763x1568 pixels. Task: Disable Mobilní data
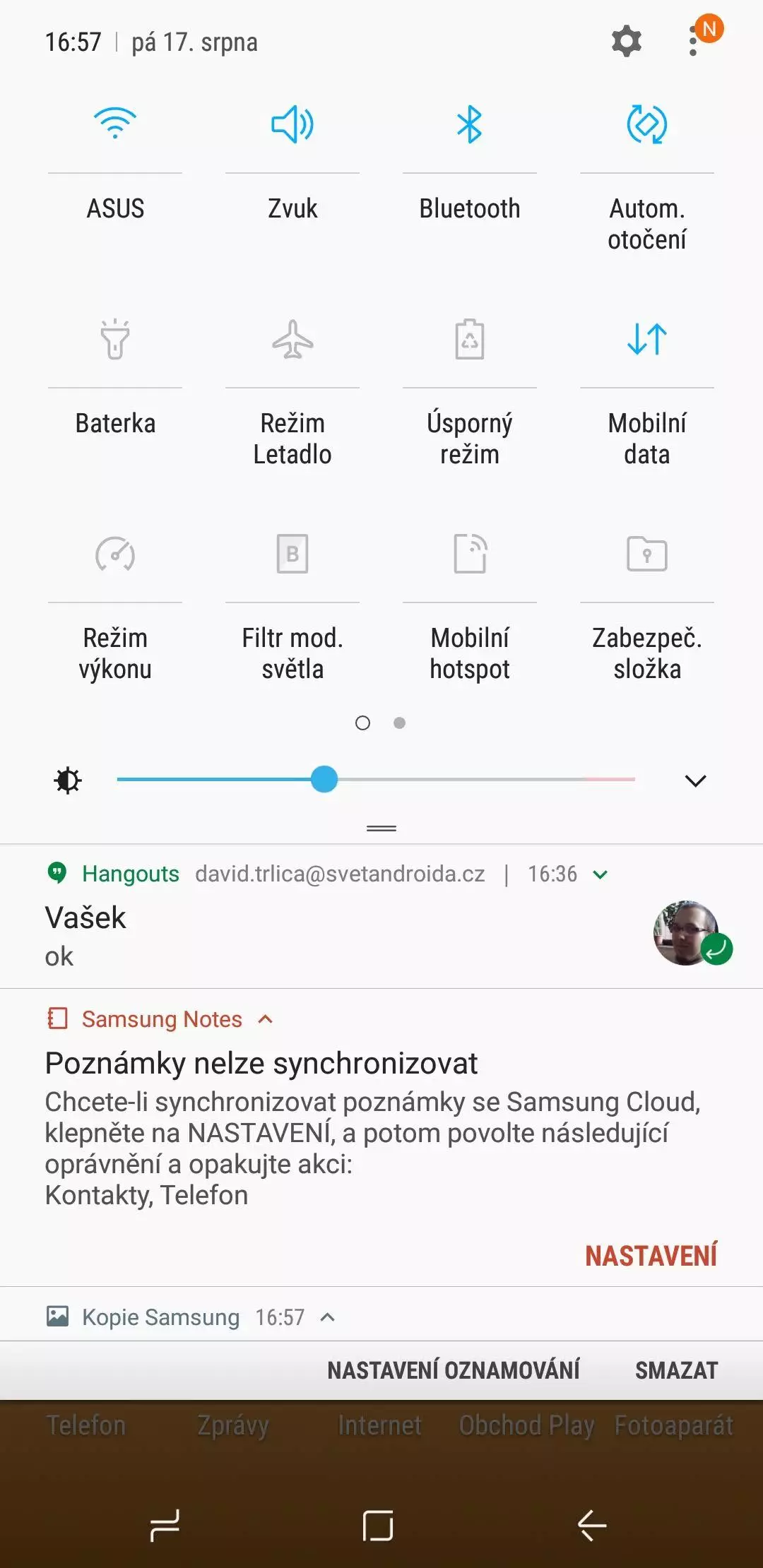tap(647, 339)
